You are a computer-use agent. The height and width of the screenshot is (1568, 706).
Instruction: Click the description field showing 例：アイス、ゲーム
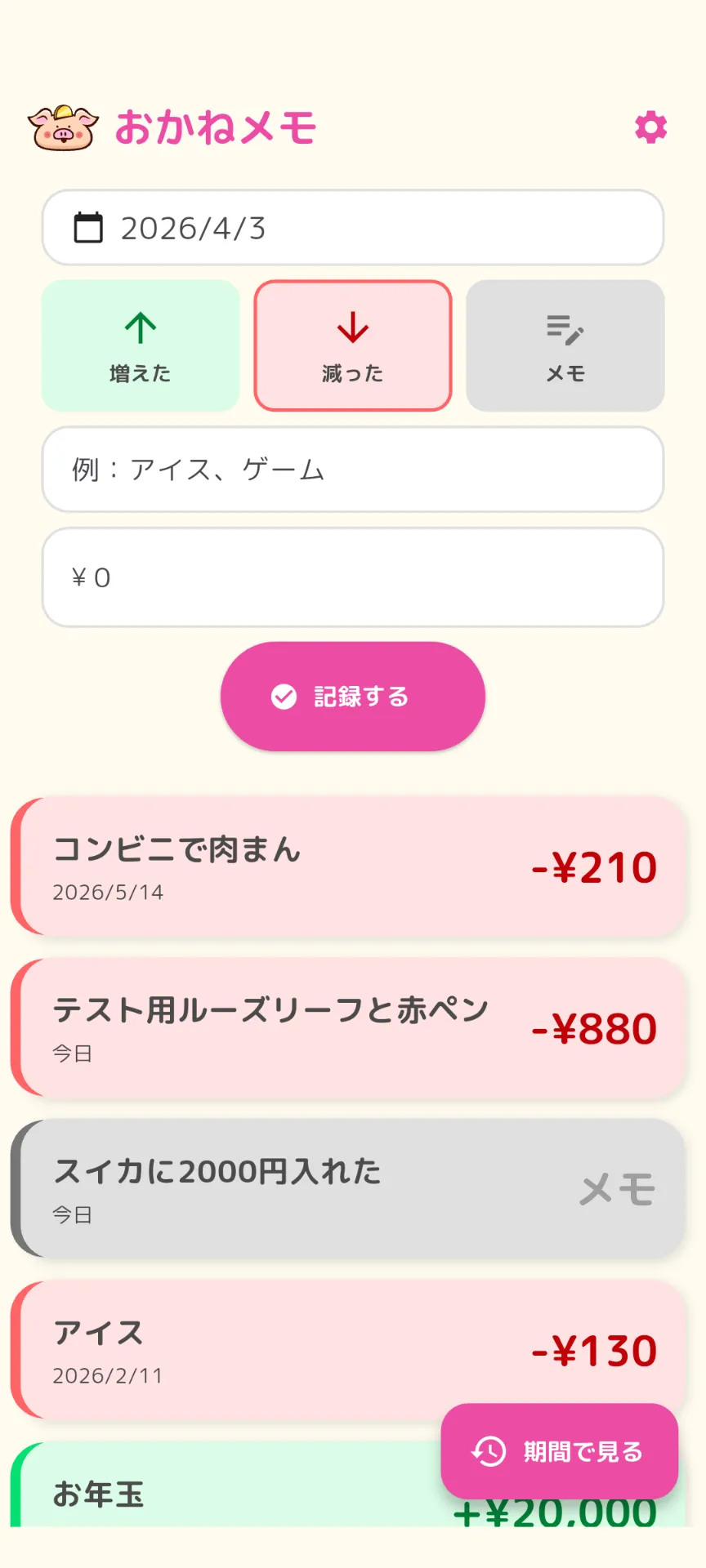[x=352, y=470]
